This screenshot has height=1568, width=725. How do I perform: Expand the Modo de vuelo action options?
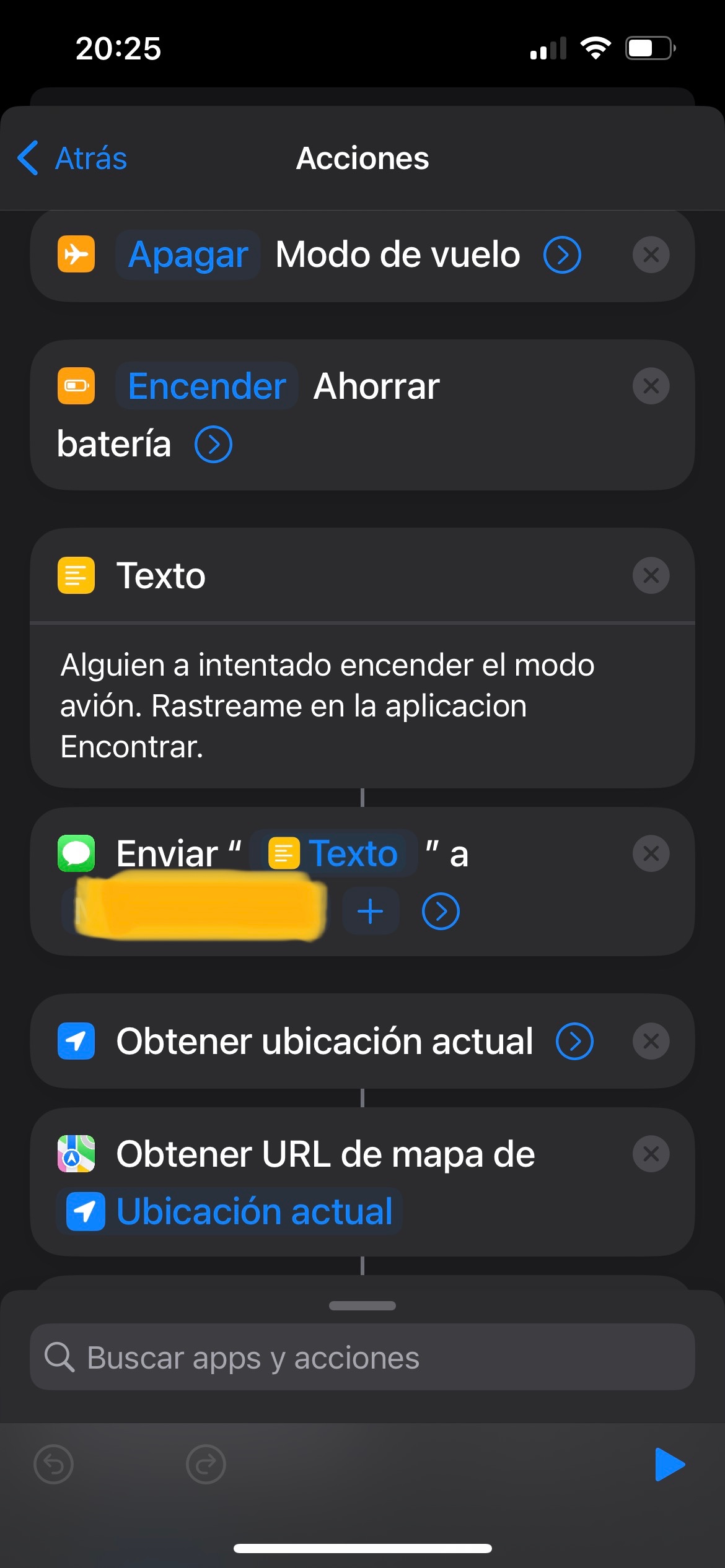click(x=562, y=255)
